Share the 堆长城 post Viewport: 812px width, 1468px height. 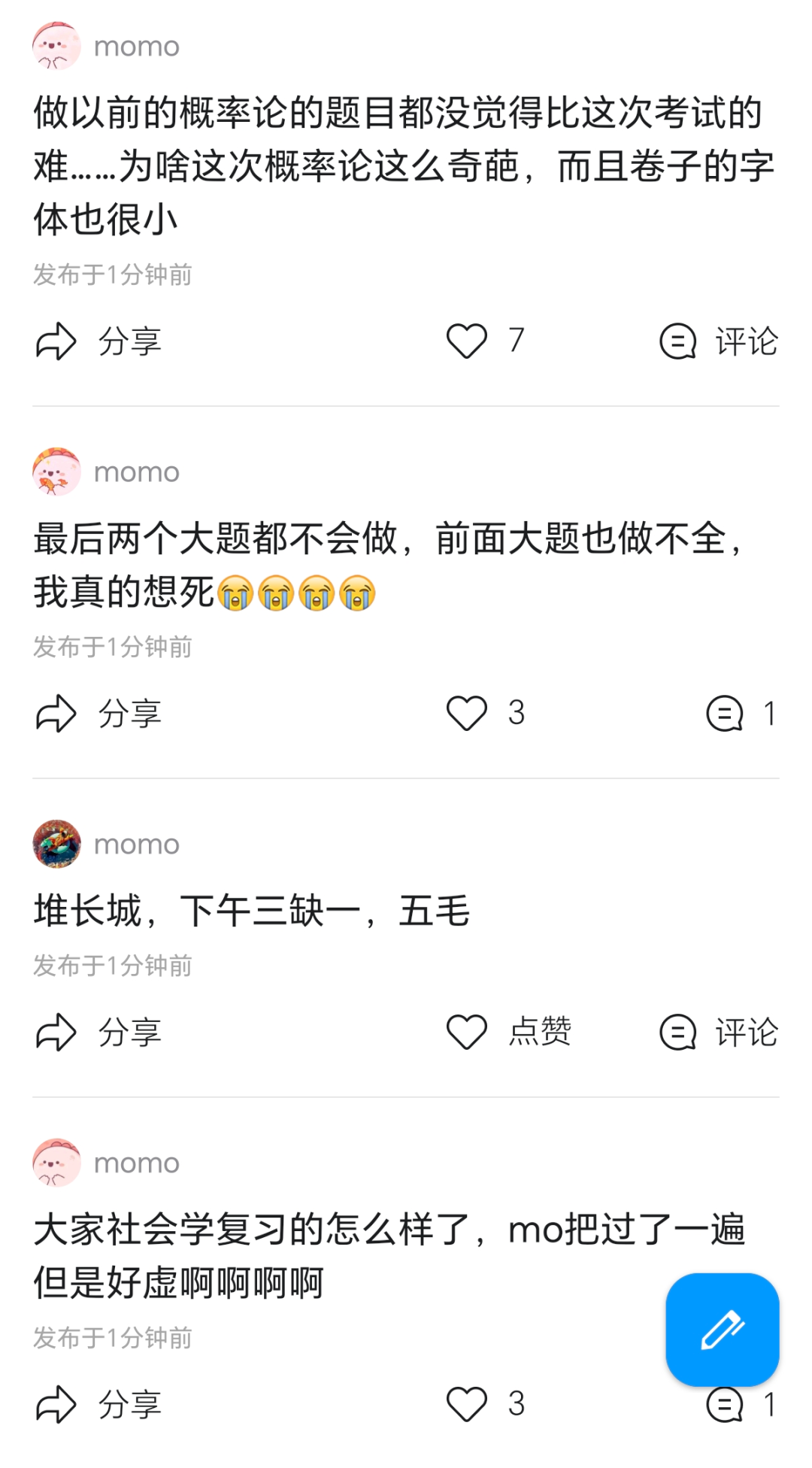(98, 1032)
